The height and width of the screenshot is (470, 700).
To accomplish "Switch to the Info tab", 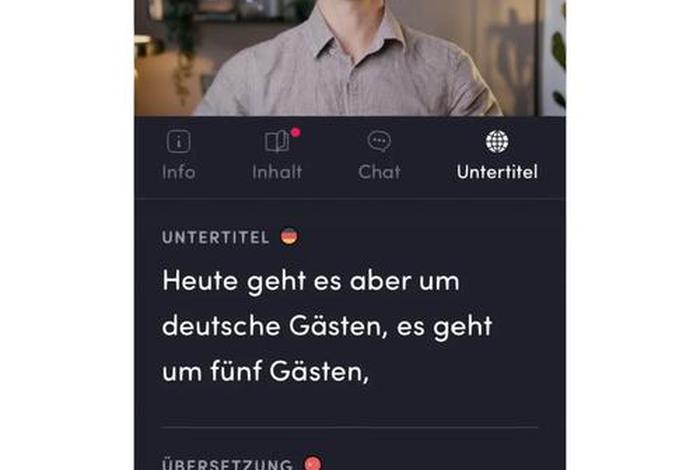I will pos(178,155).
